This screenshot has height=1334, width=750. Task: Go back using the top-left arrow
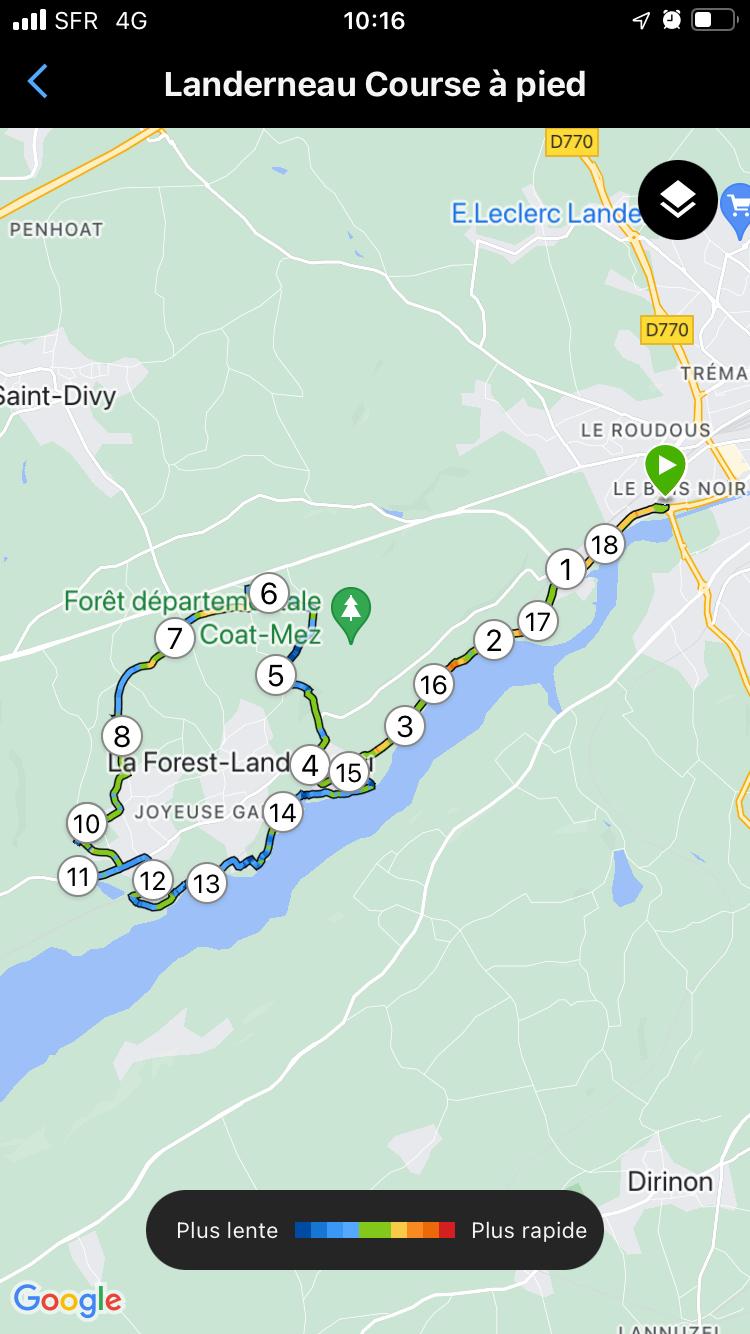point(37,82)
